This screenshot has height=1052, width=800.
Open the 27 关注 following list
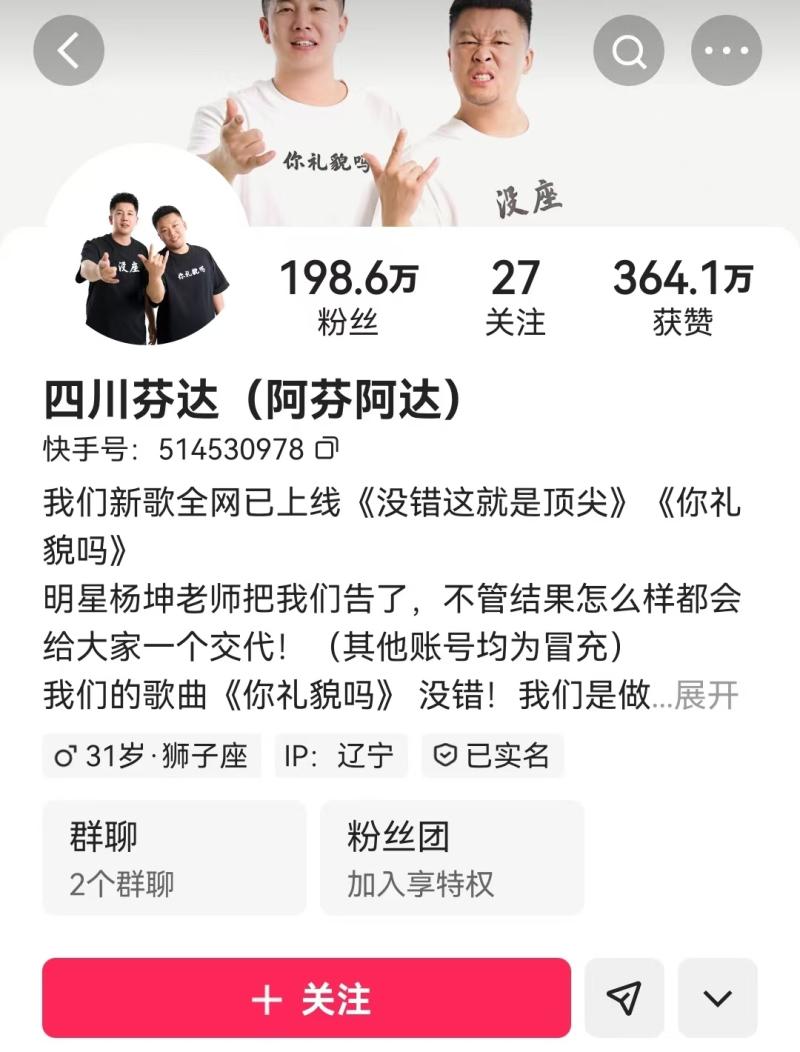coord(515,297)
